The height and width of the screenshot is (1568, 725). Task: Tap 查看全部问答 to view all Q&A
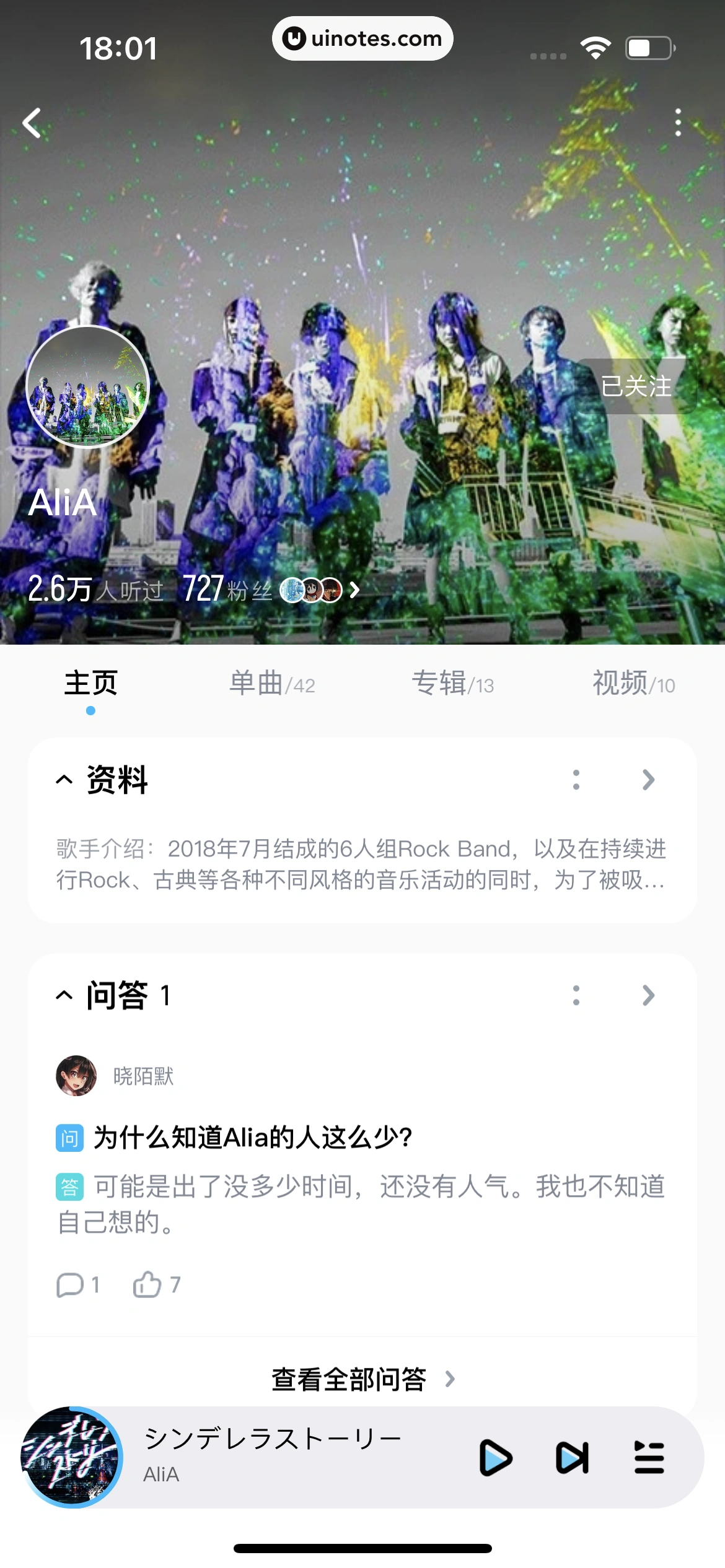[362, 1379]
